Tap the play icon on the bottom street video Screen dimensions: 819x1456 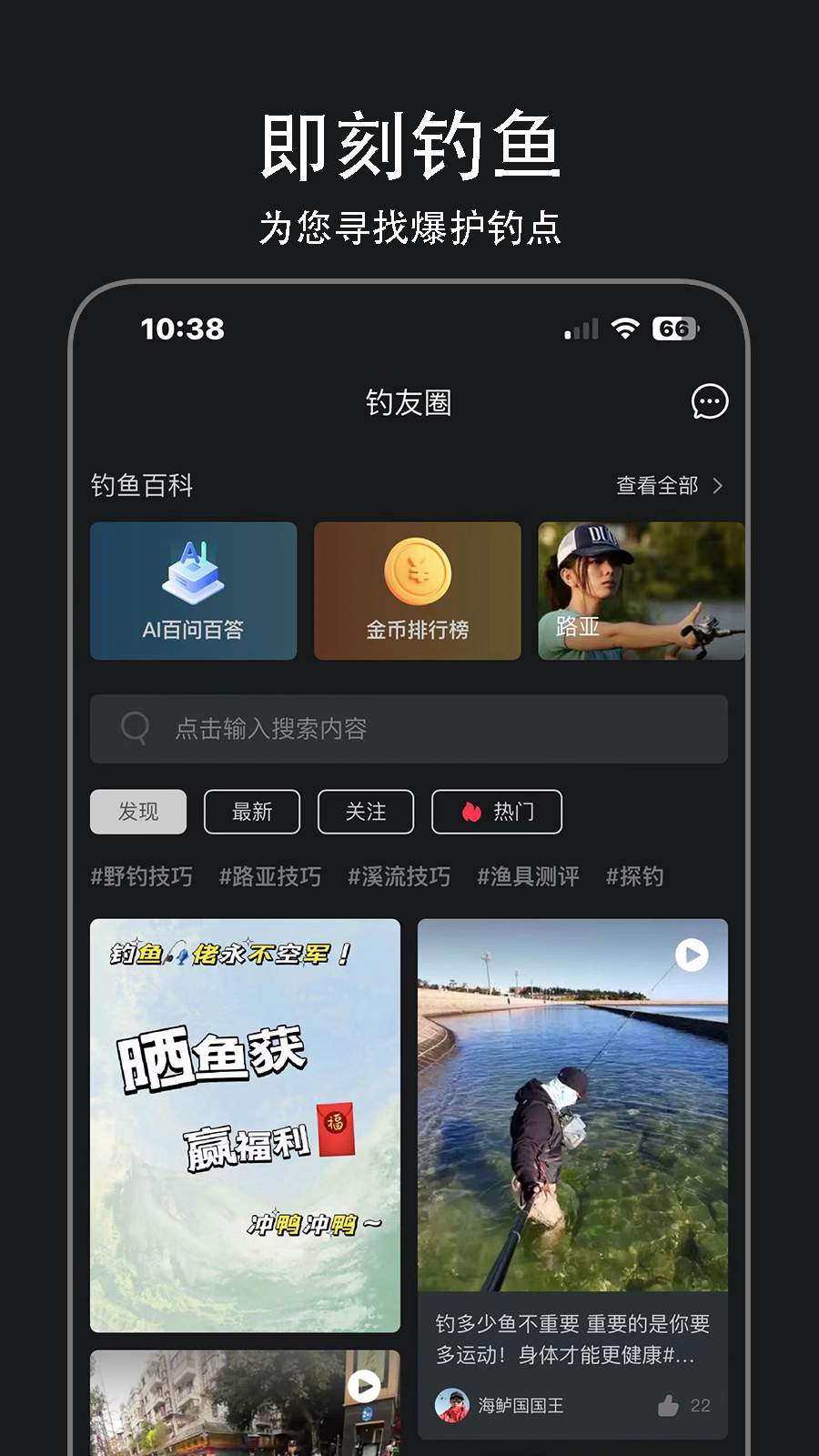click(366, 1385)
